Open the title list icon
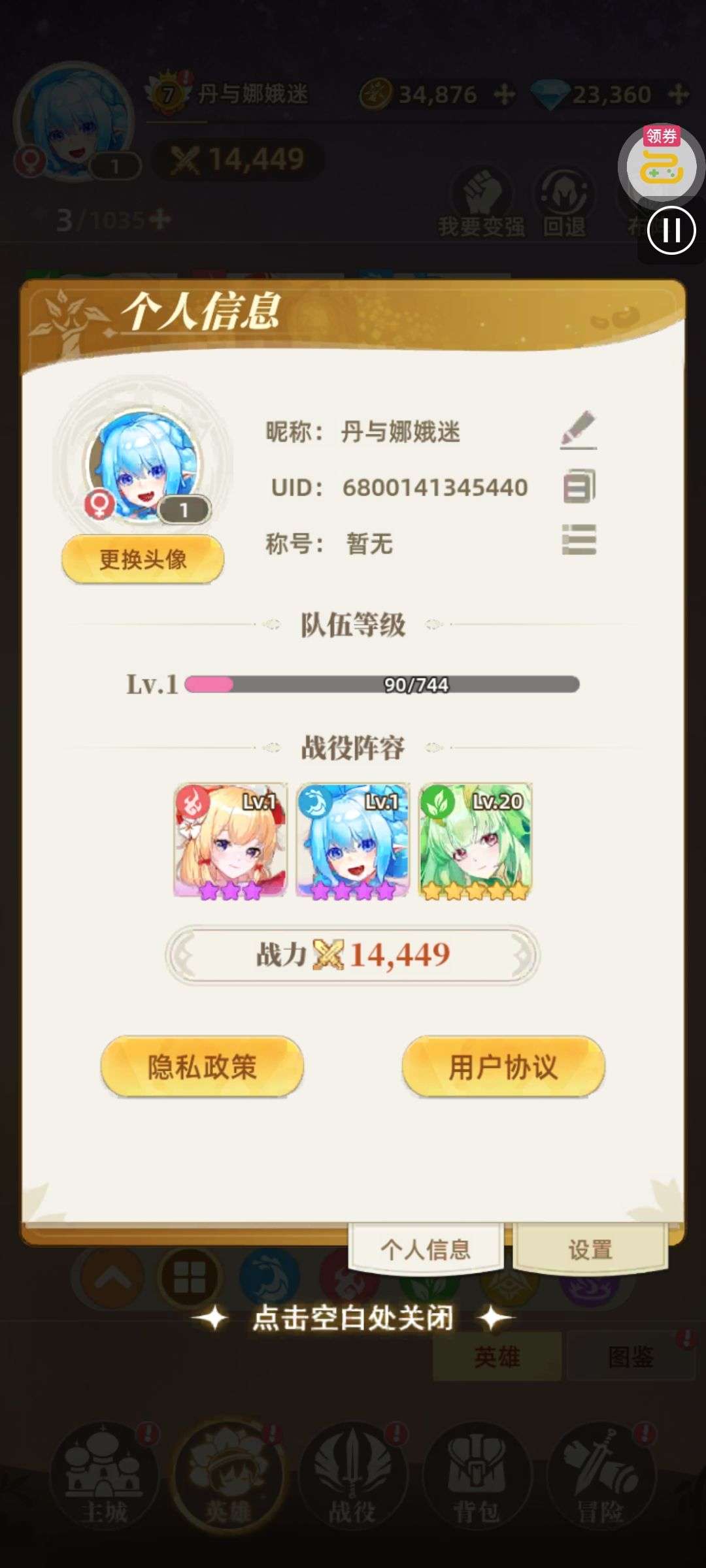This screenshot has height=1568, width=706. 579,540
